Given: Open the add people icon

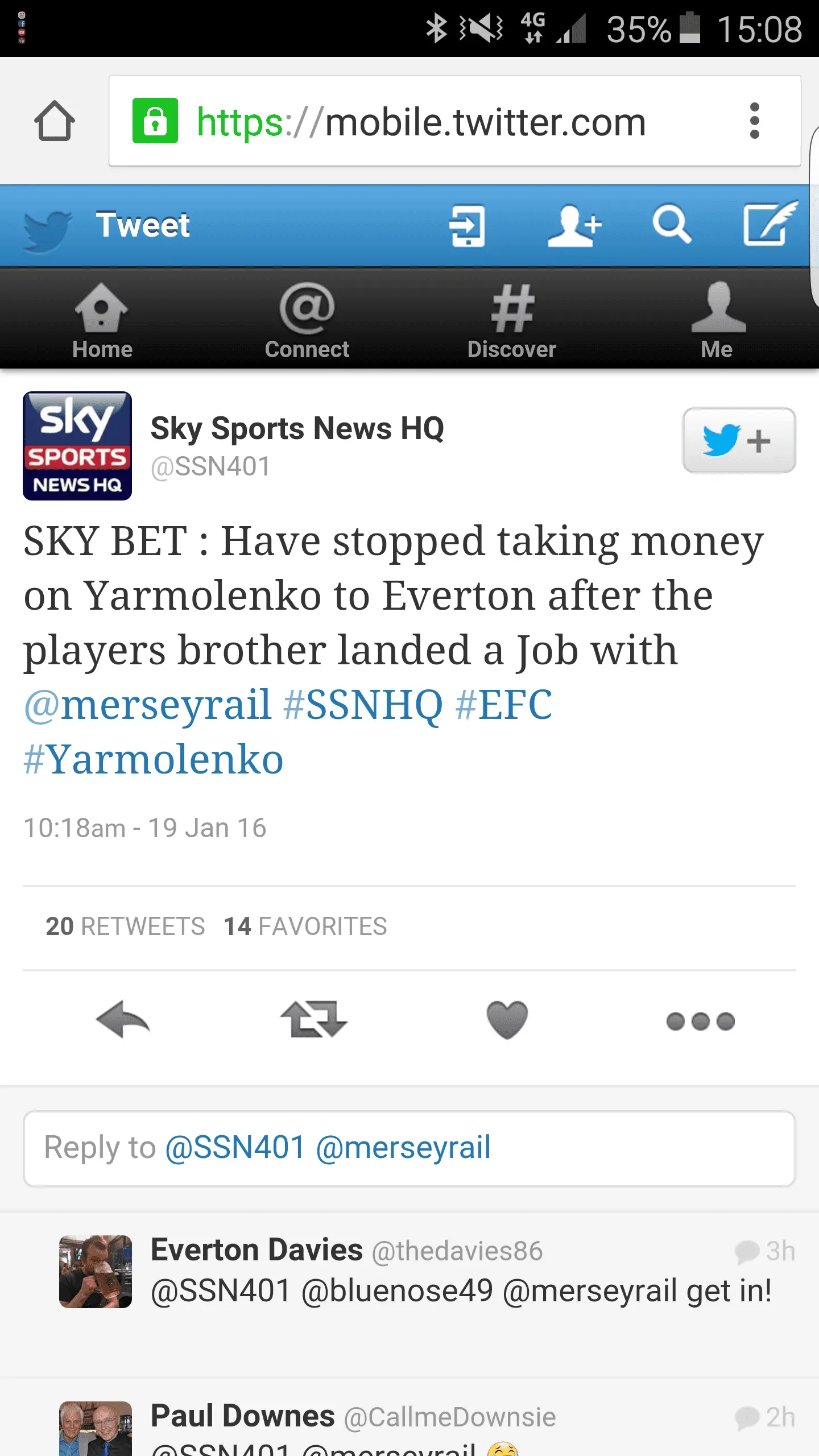Looking at the screenshot, I should tap(574, 226).
